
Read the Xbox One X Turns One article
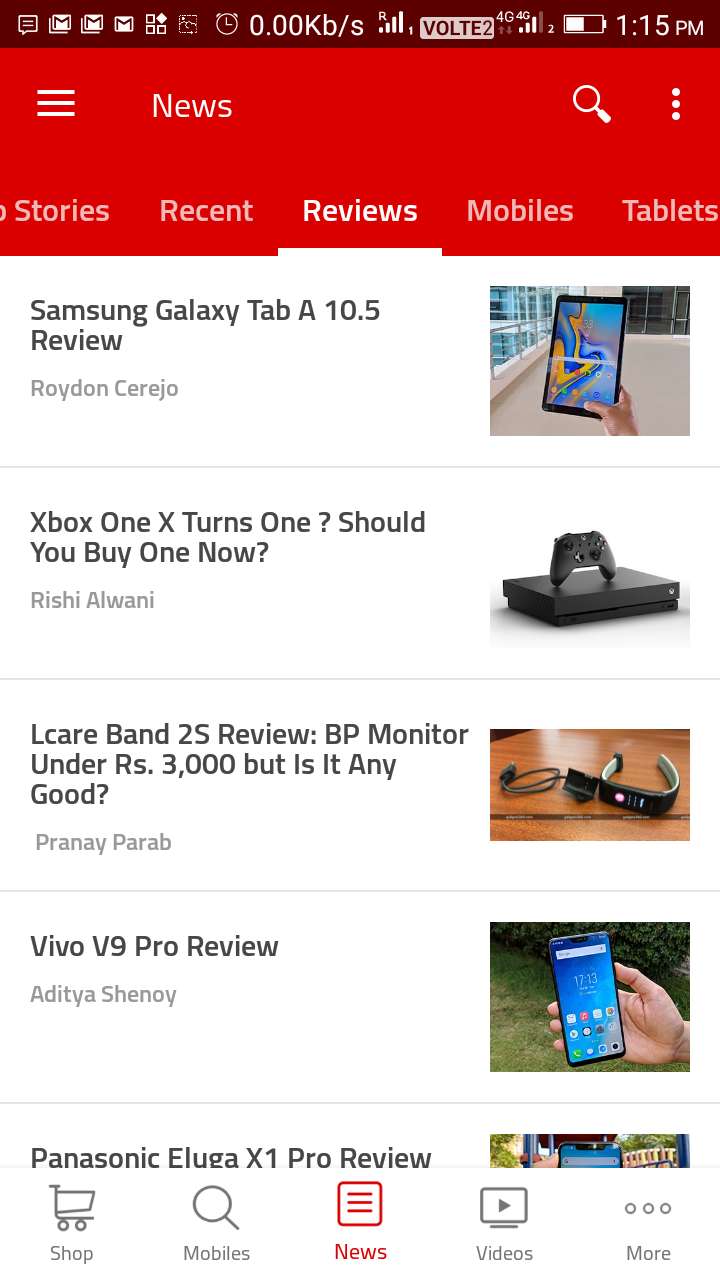pyautogui.click(x=228, y=538)
